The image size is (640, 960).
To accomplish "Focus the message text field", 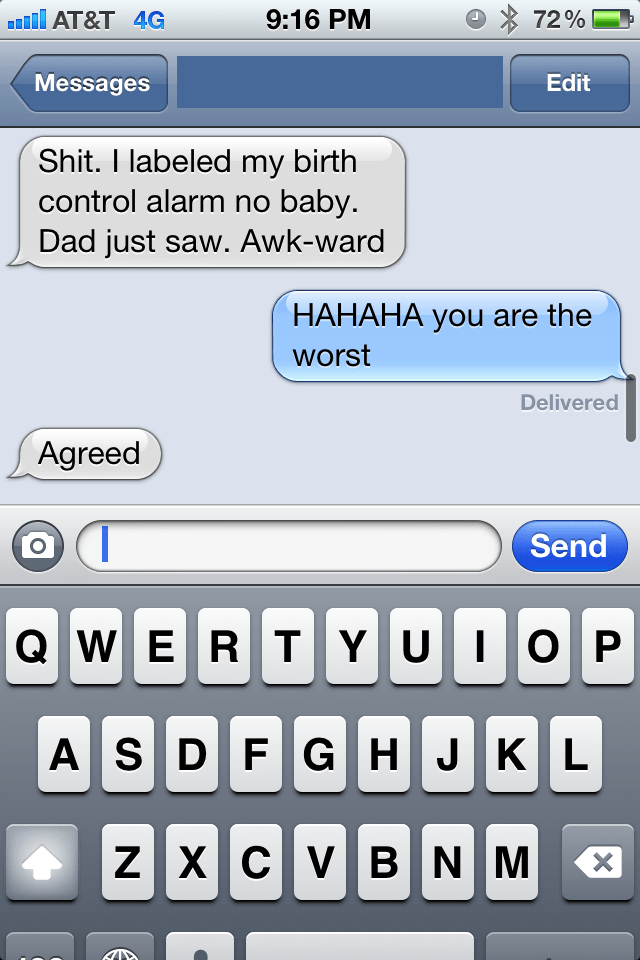I will (x=288, y=546).
